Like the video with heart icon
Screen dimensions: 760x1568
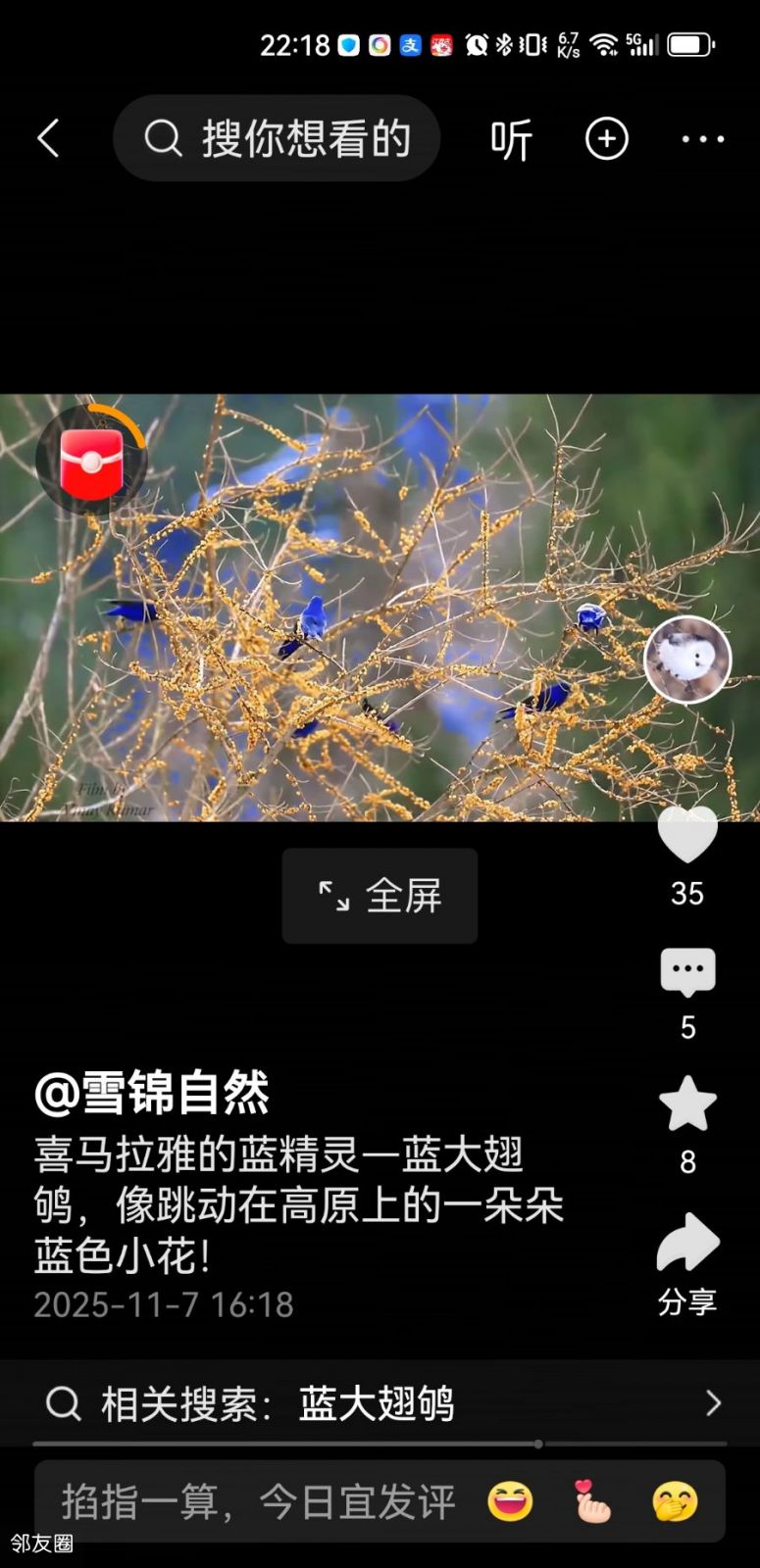pyautogui.click(x=686, y=835)
